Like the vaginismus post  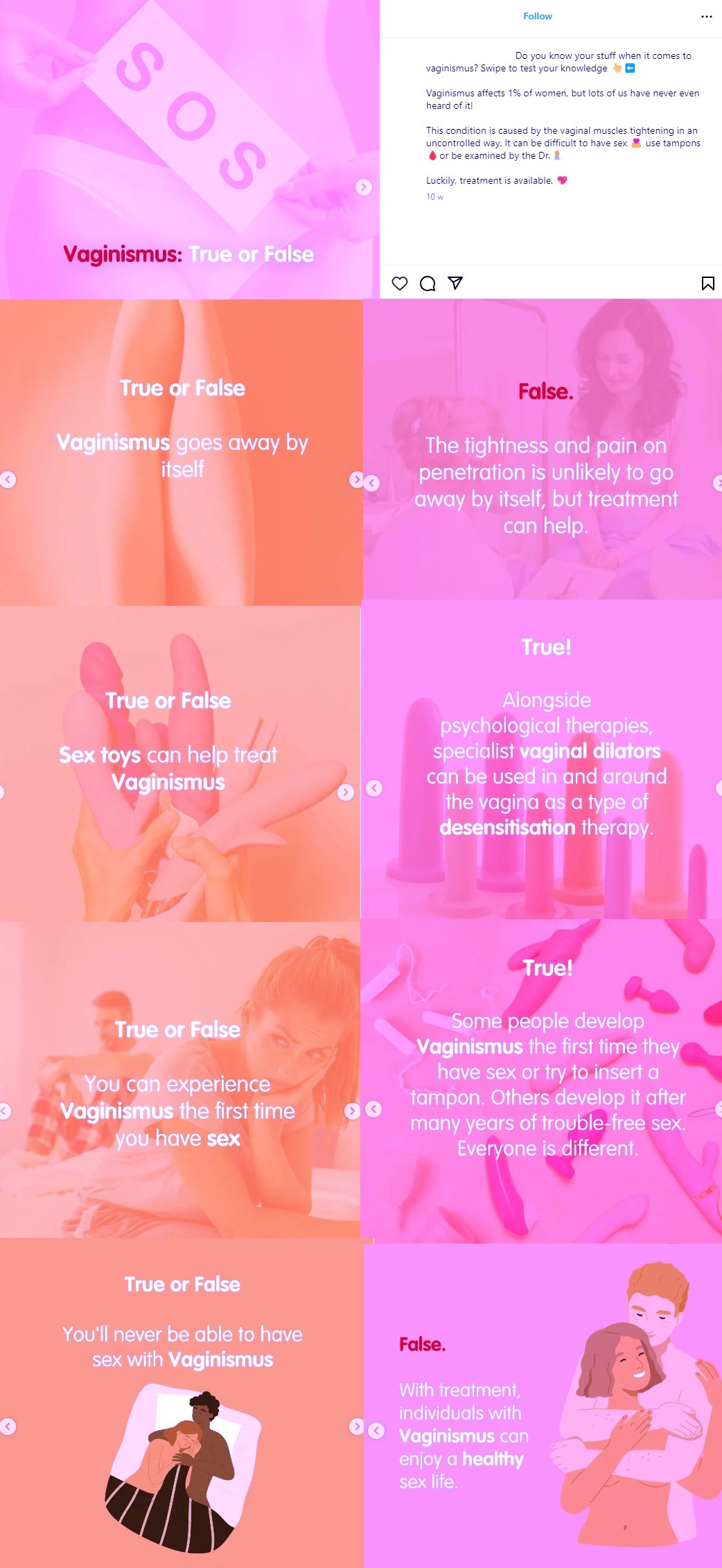[x=400, y=284]
